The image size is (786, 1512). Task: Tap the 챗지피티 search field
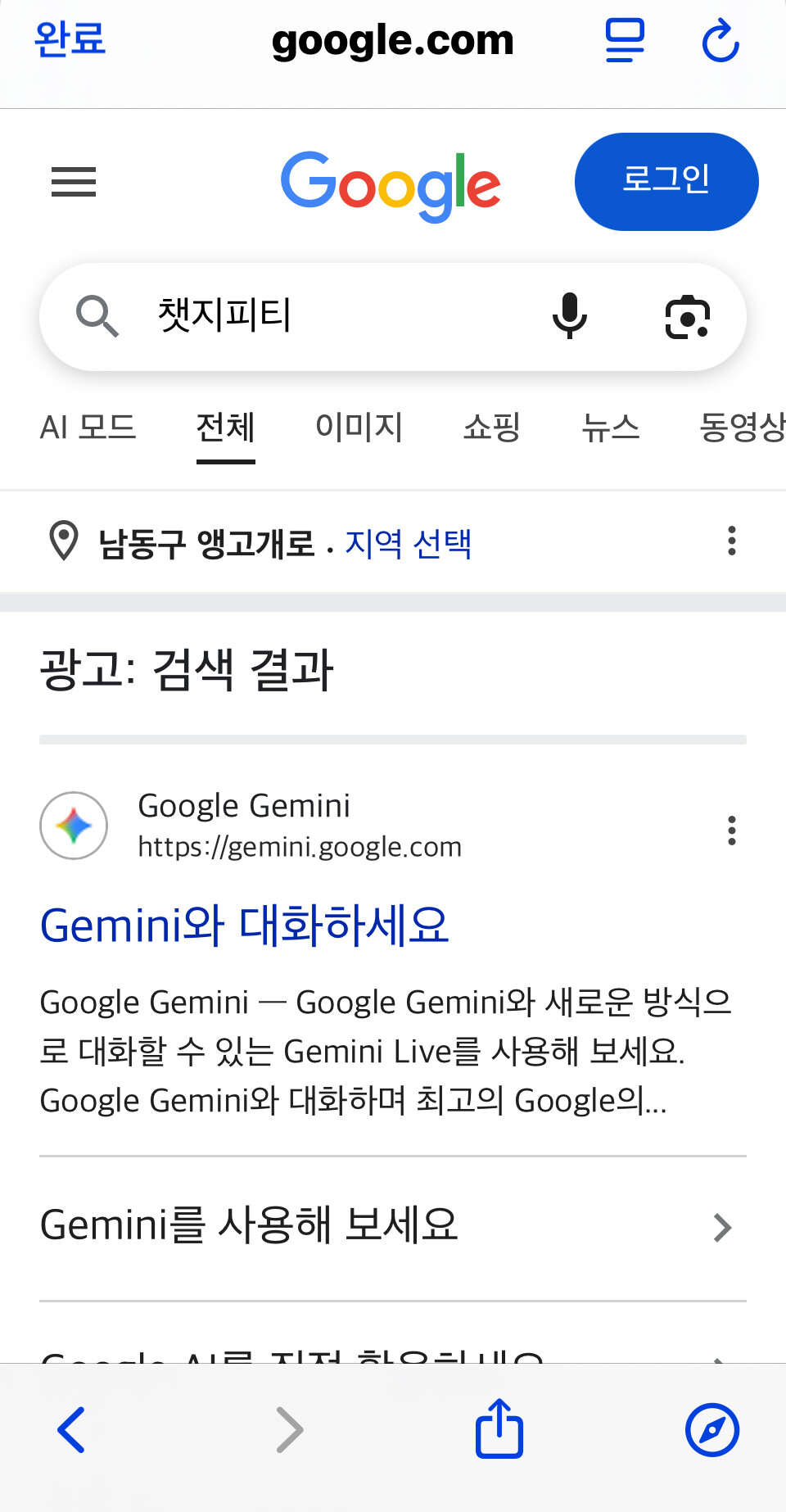(327, 316)
